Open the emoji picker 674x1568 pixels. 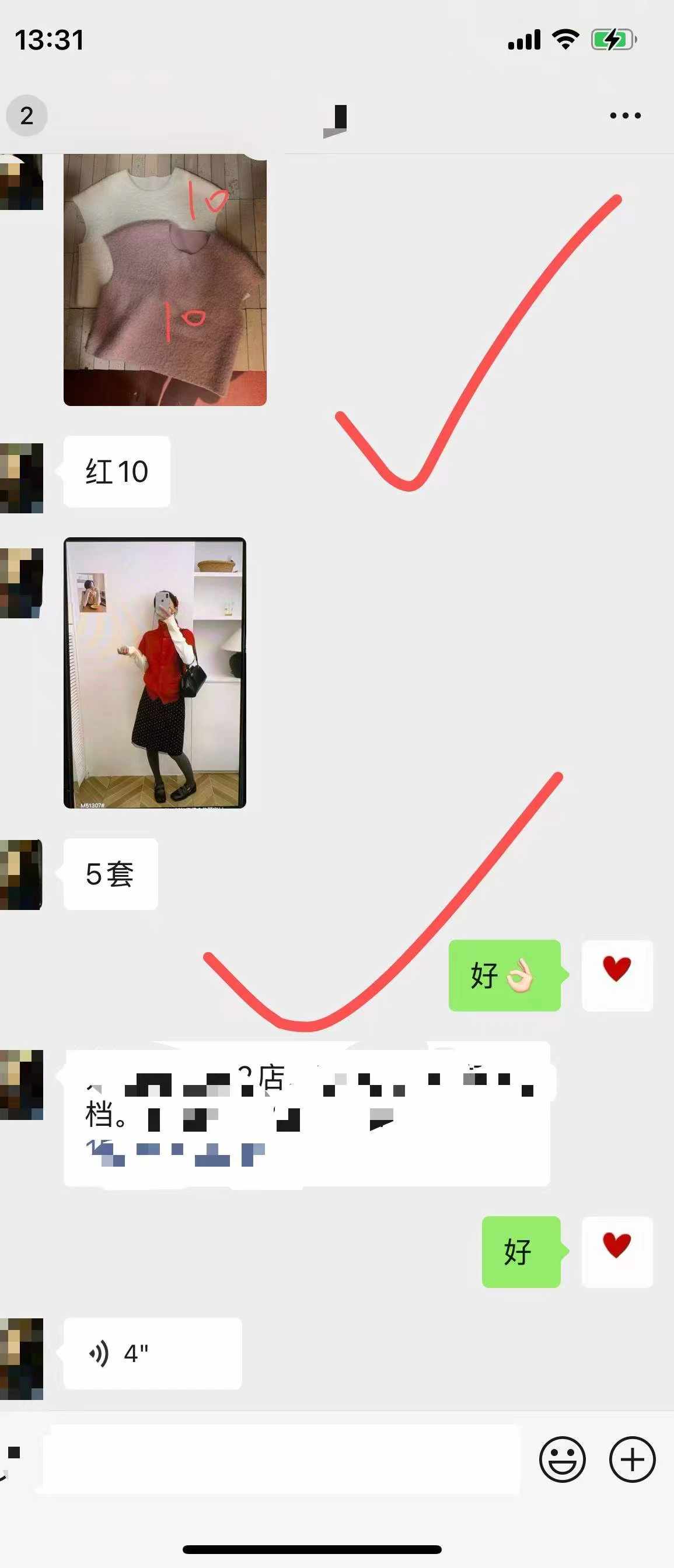pyautogui.click(x=562, y=1459)
